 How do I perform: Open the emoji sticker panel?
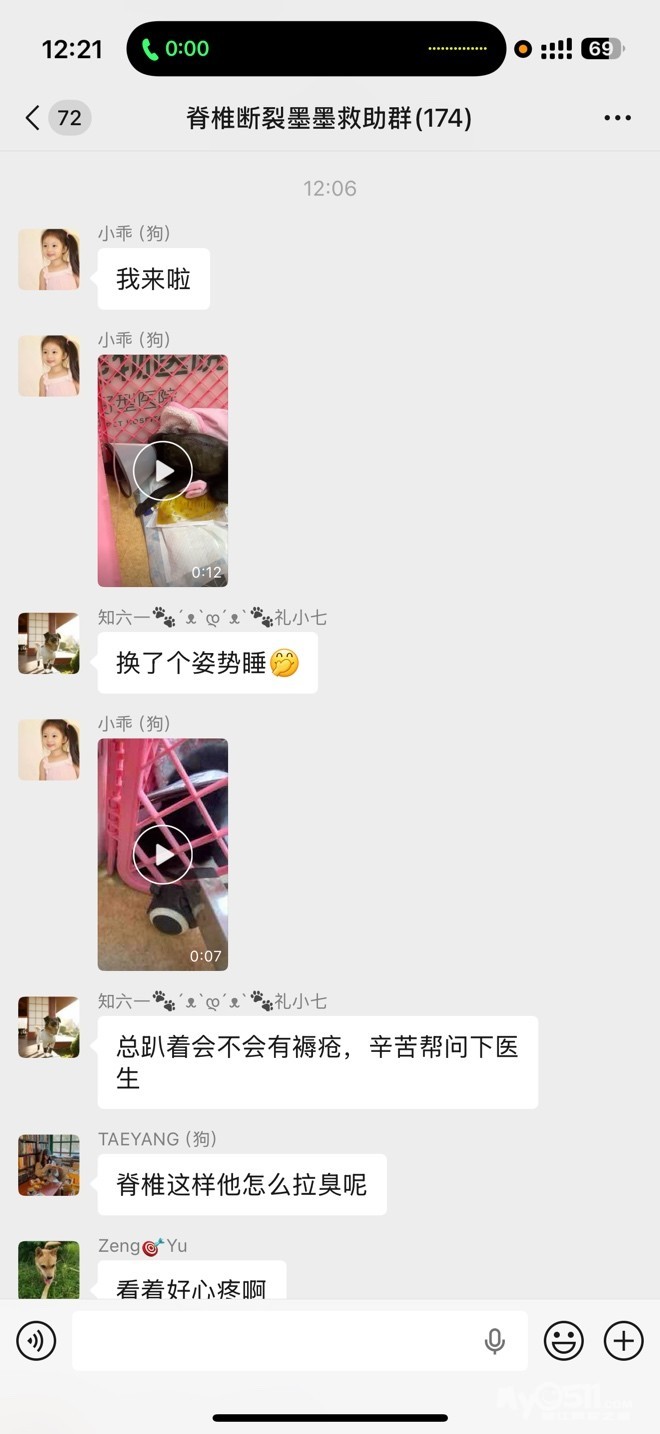[563, 1341]
